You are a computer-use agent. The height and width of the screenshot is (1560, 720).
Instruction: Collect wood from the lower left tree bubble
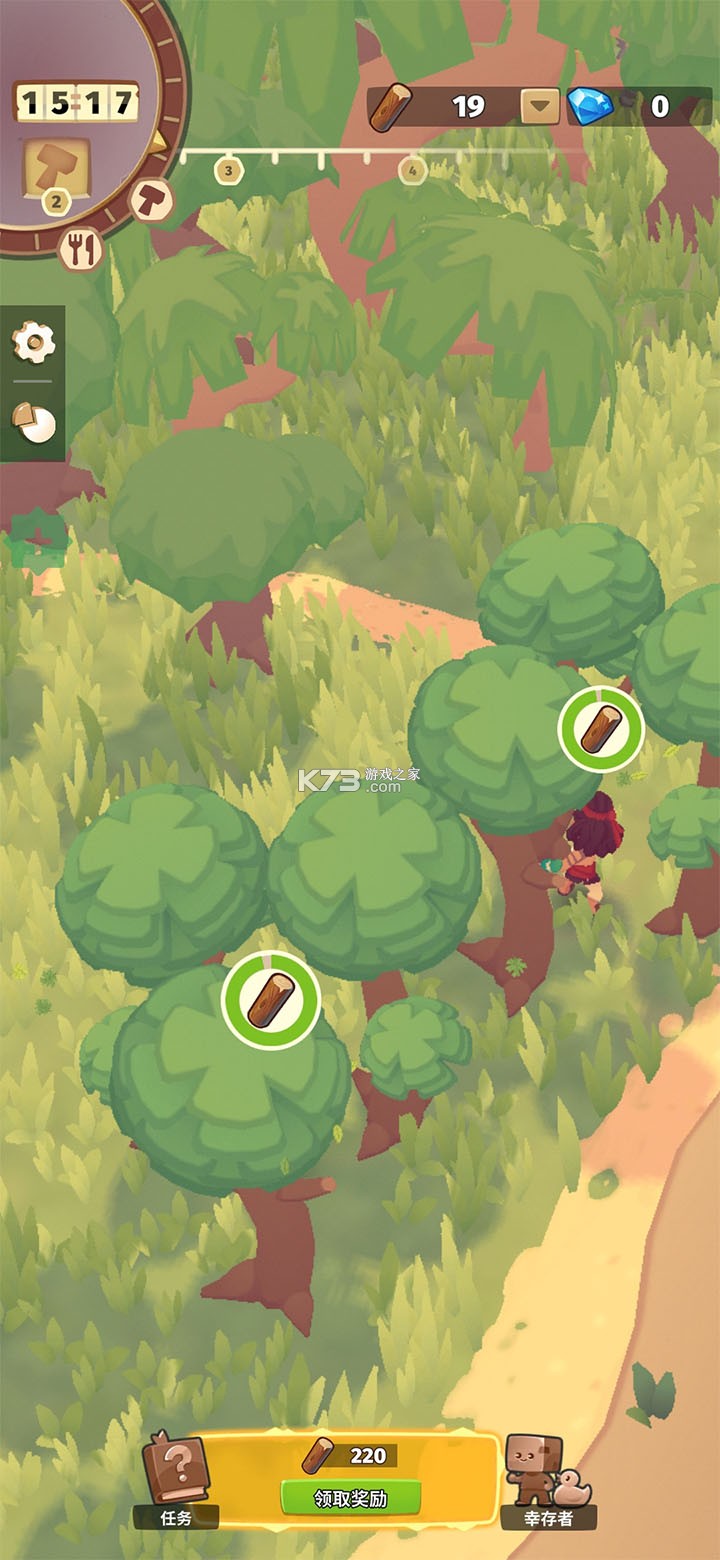271,999
